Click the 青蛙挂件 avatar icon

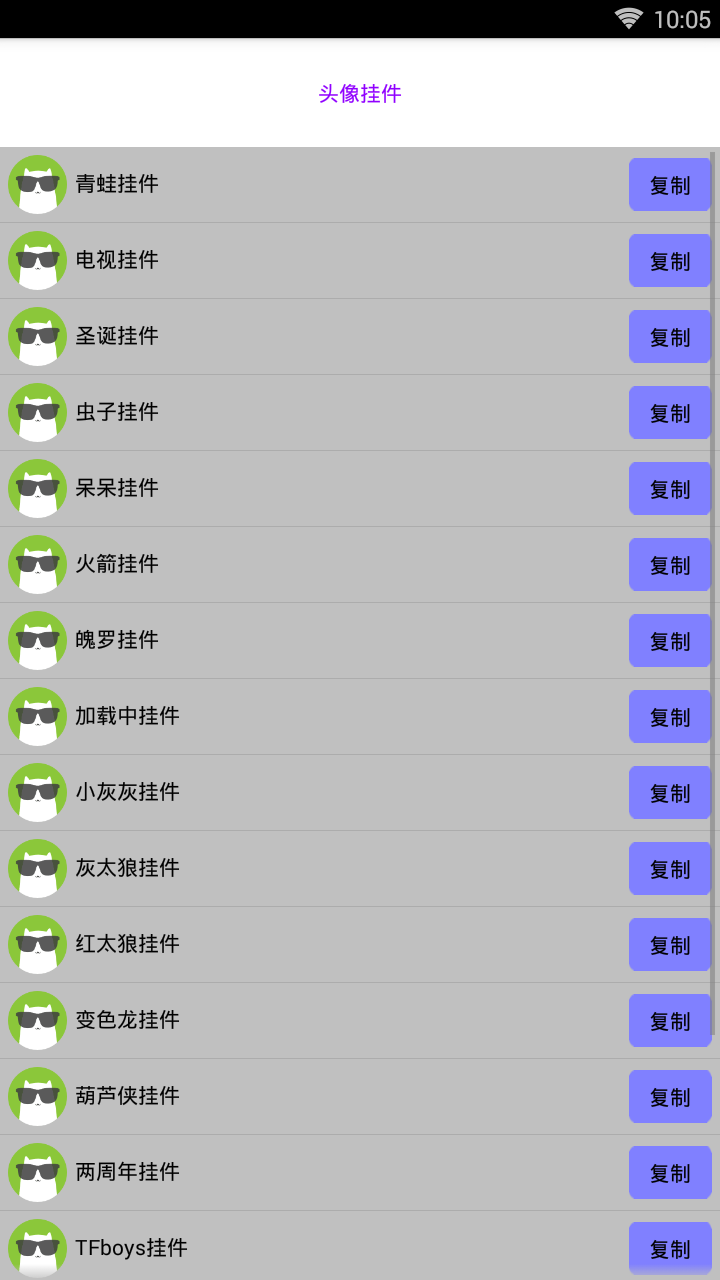(x=37, y=184)
